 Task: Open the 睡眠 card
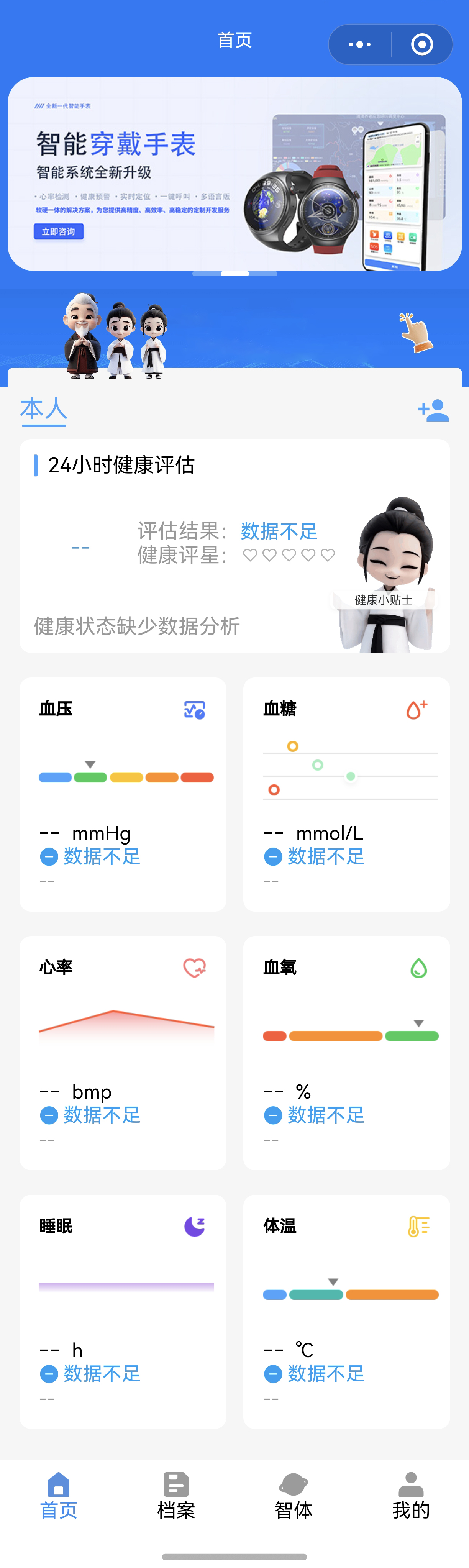[123, 1311]
